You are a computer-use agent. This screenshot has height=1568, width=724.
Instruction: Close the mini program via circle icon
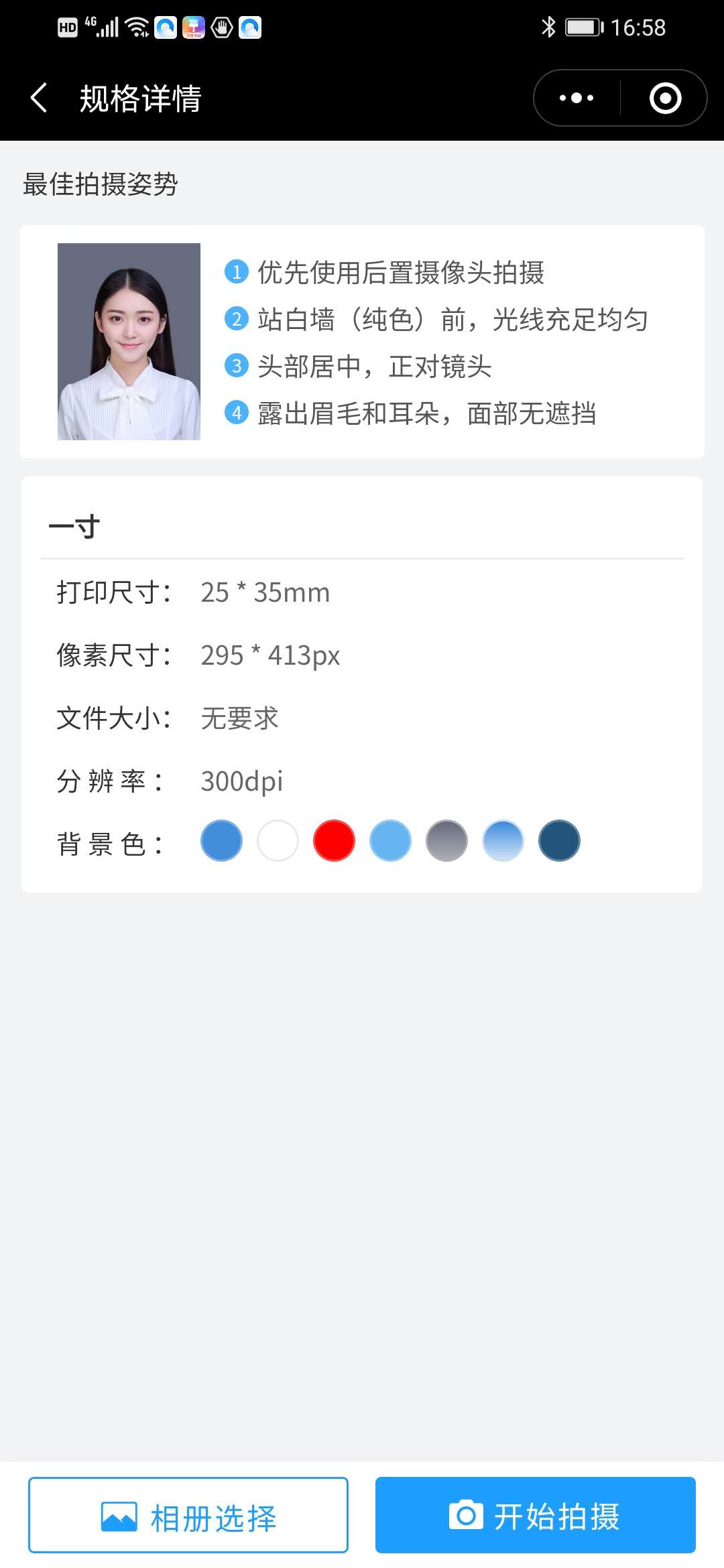pyautogui.click(x=665, y=98)
